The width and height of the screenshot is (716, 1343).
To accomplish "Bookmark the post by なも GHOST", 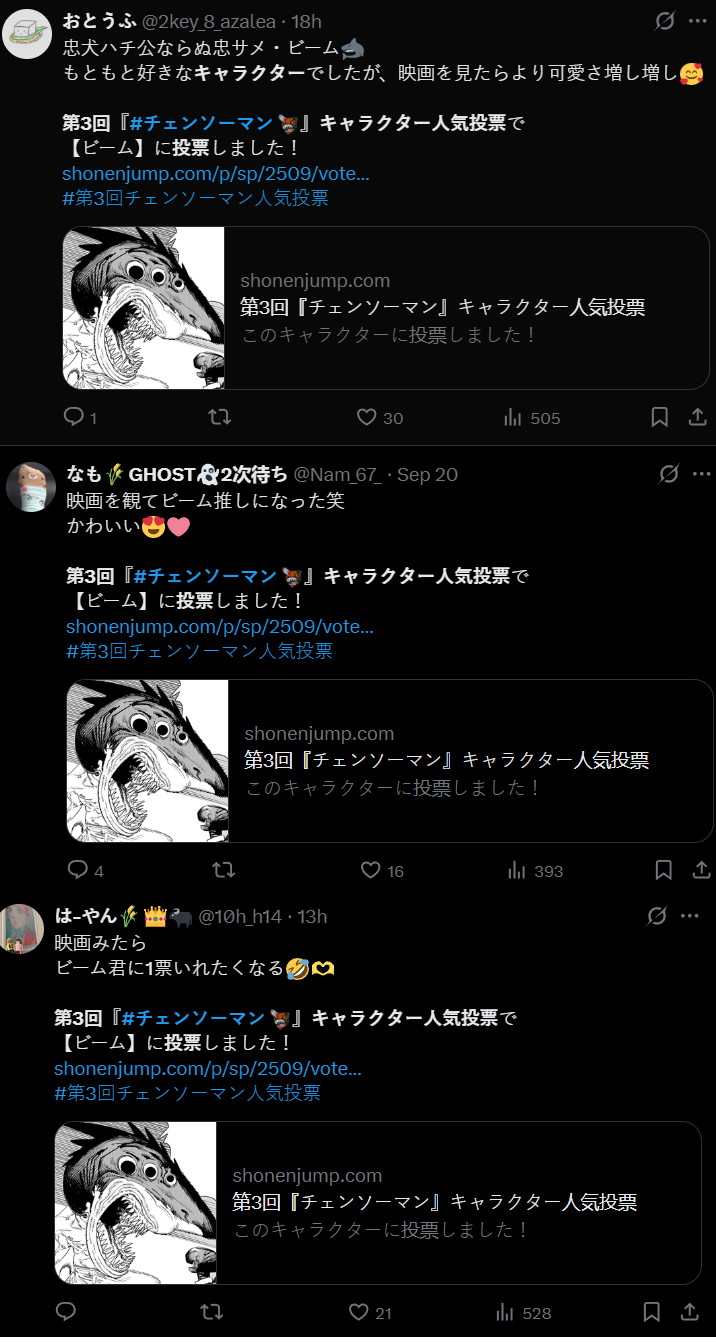I will [663, 870].
